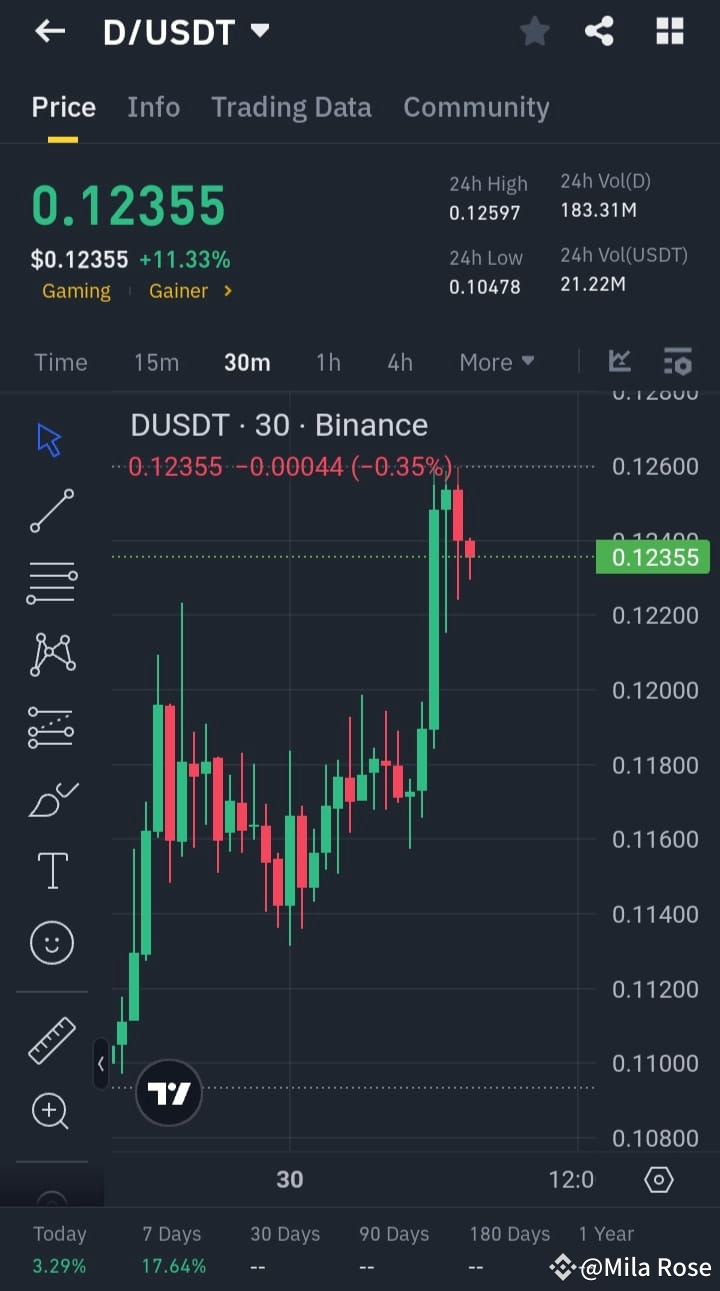Choose the brush drawing tool
Screen dimensions: 720x1291
point(50,798)
